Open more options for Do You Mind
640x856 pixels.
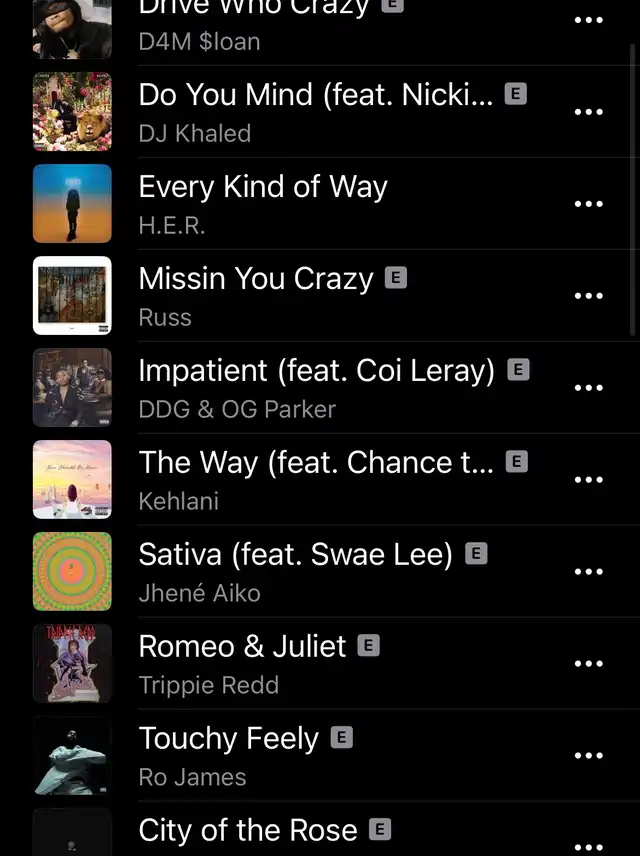[588, 111]
